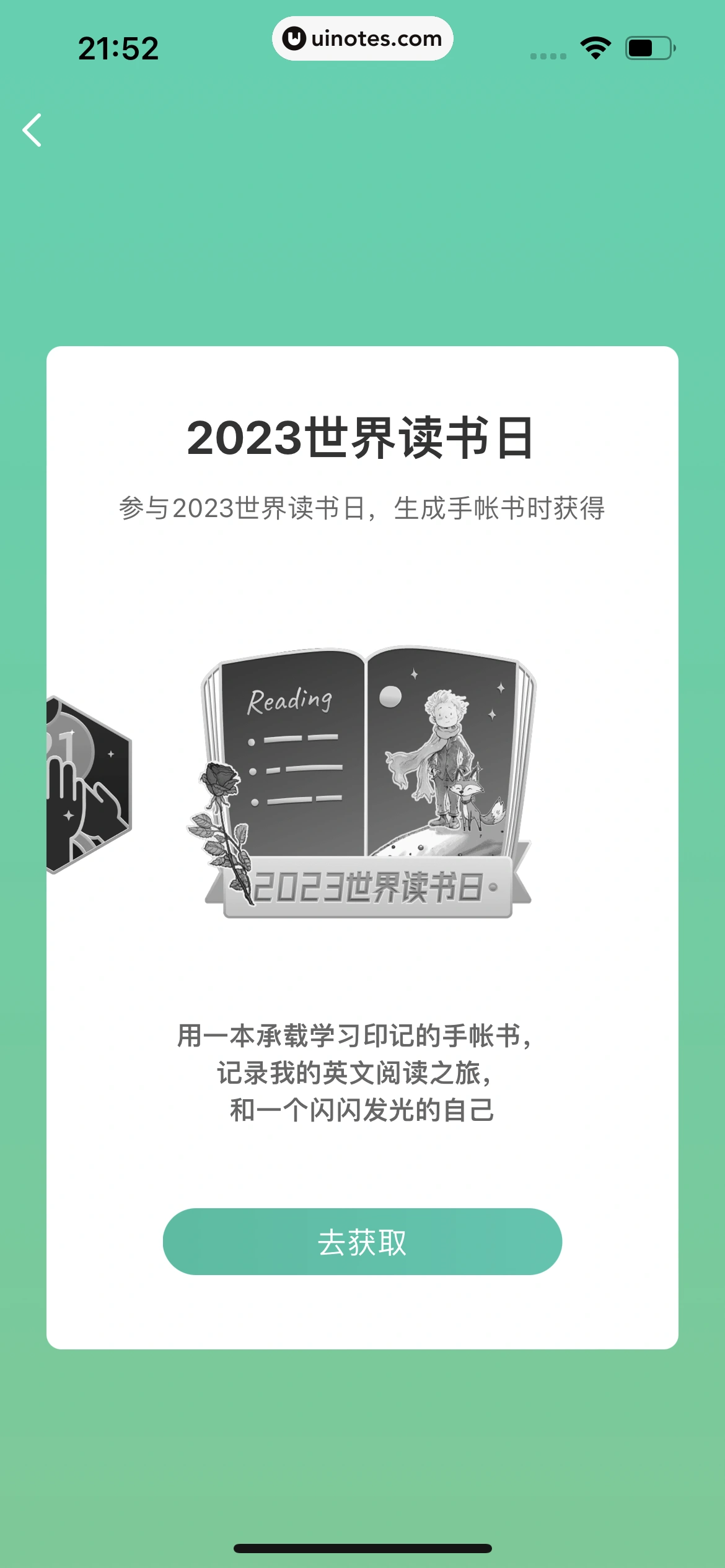Tap the 去获取 button
The height and width of the screenshot is (1568, 725).
tap(362, 1242)
